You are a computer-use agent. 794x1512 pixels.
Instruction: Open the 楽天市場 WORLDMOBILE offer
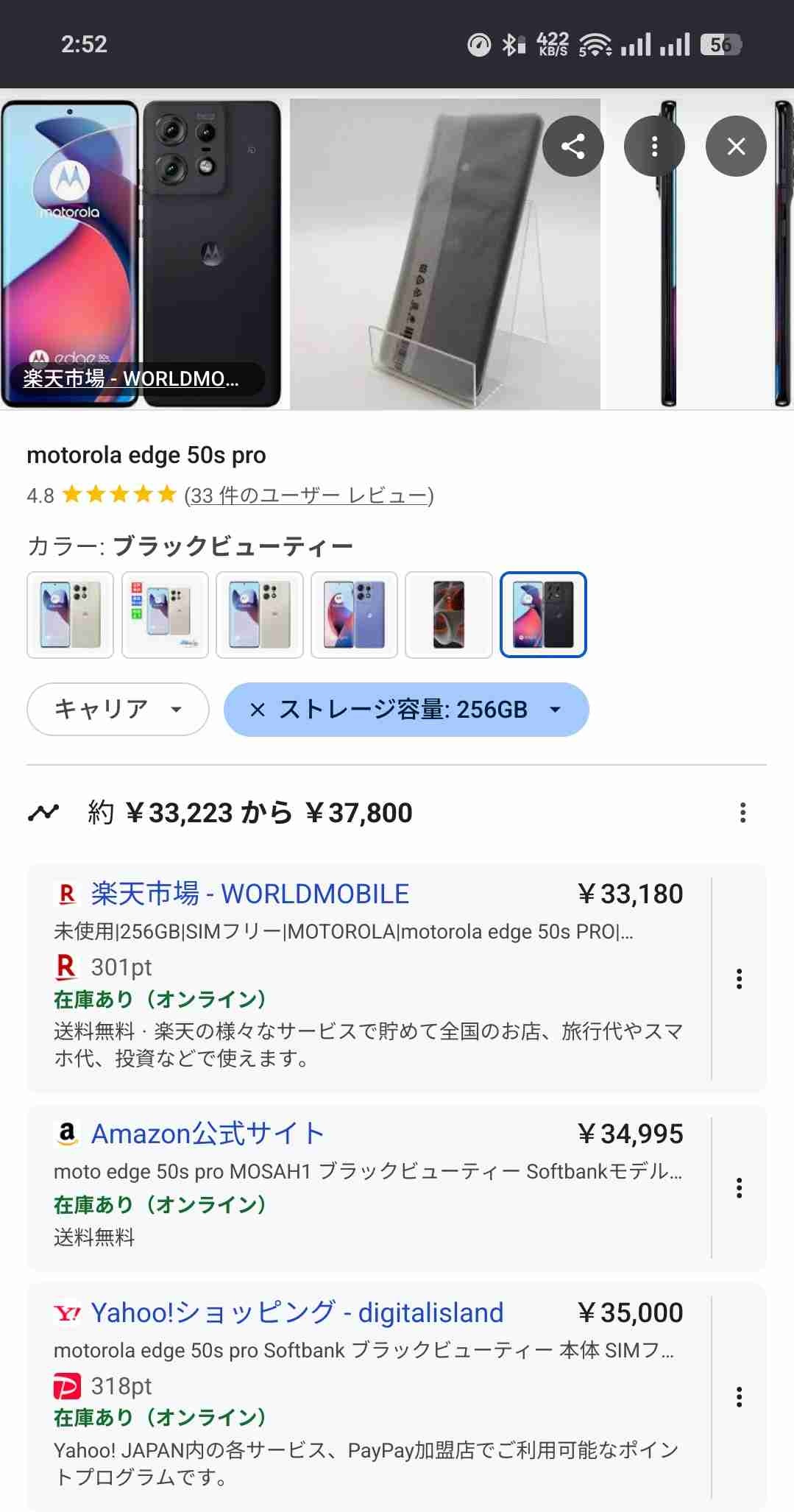pyautogui.click(x=250, y=894)
